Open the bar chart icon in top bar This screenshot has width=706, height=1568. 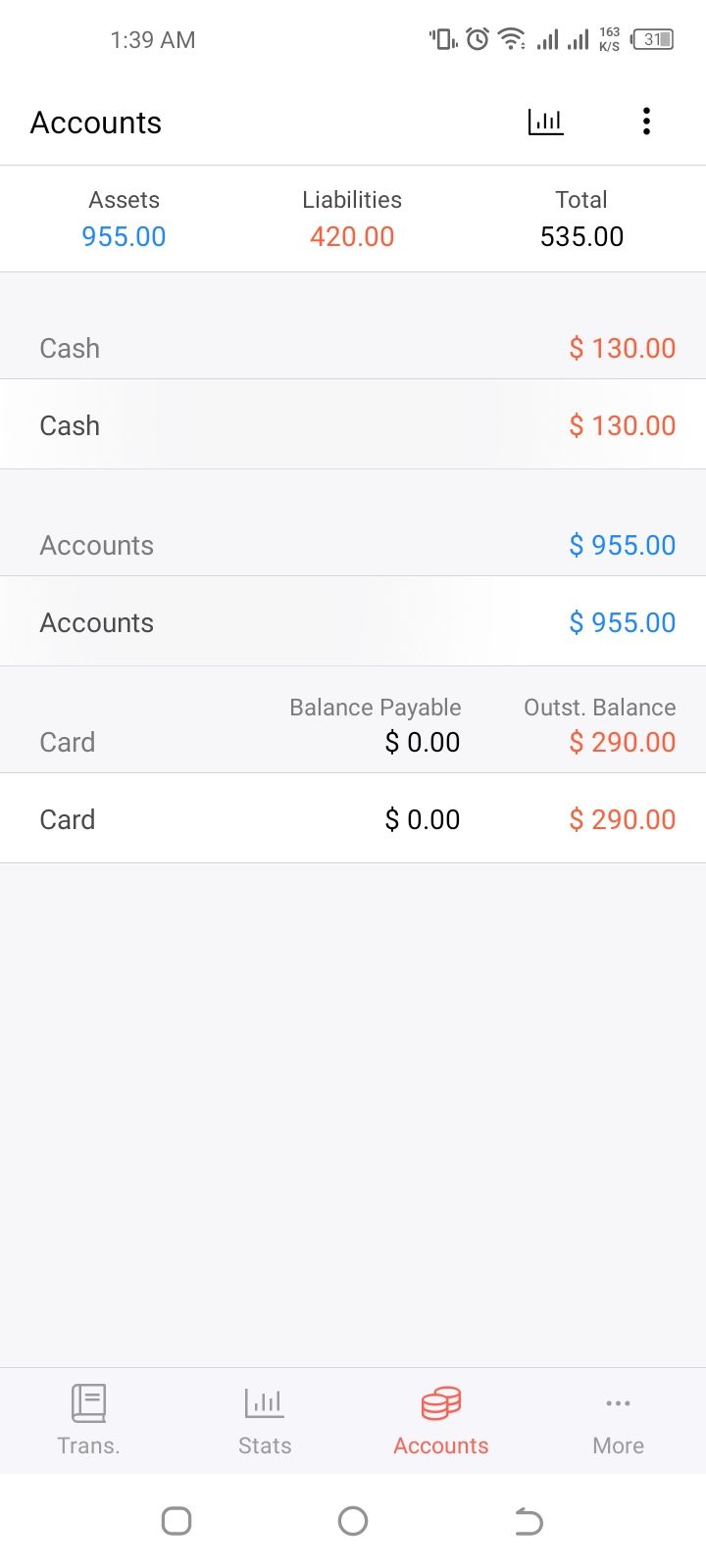point(544,121)
